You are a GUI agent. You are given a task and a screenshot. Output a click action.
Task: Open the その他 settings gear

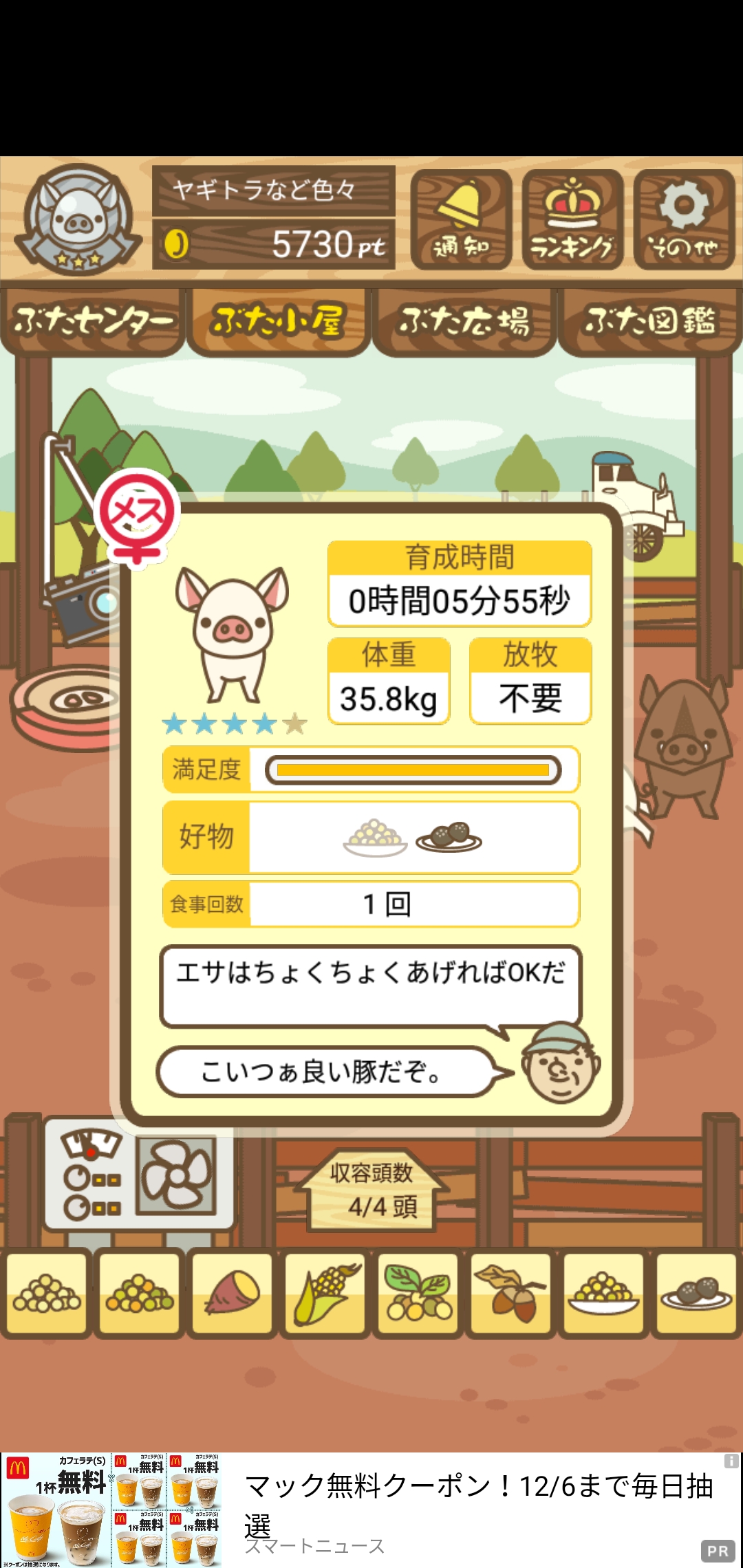[684, 219]
